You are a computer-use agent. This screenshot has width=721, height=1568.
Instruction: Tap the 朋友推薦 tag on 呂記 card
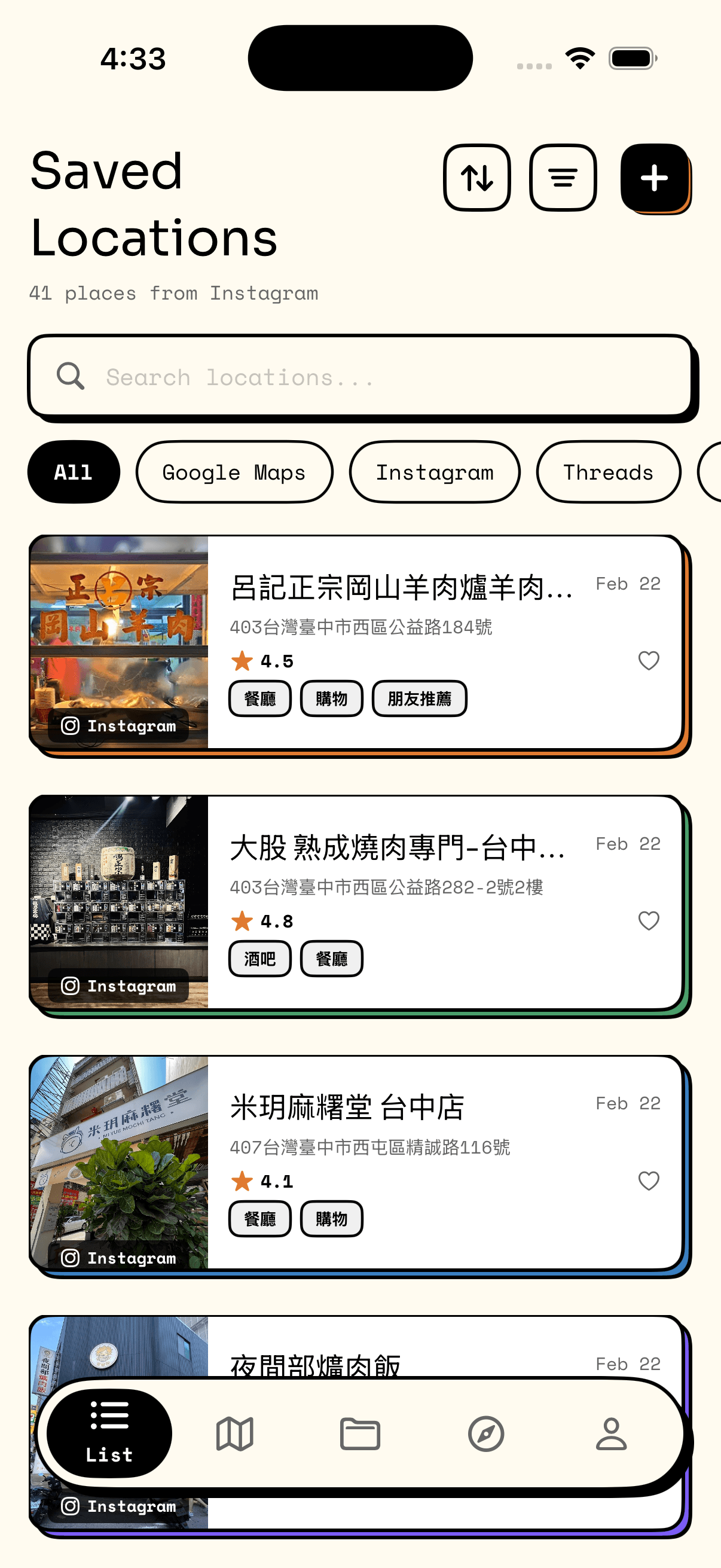419,698
